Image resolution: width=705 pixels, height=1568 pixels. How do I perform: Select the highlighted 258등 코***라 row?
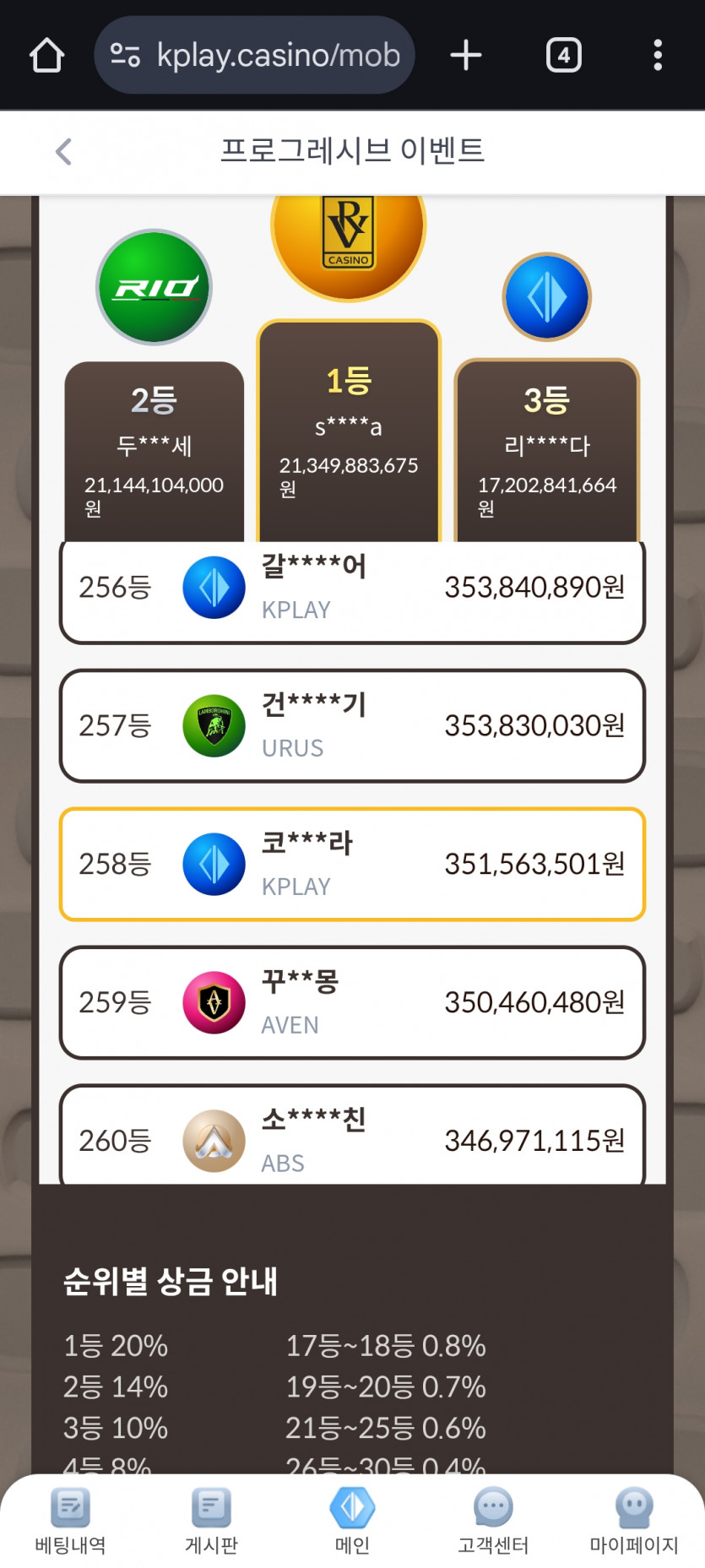click(352, 864)
